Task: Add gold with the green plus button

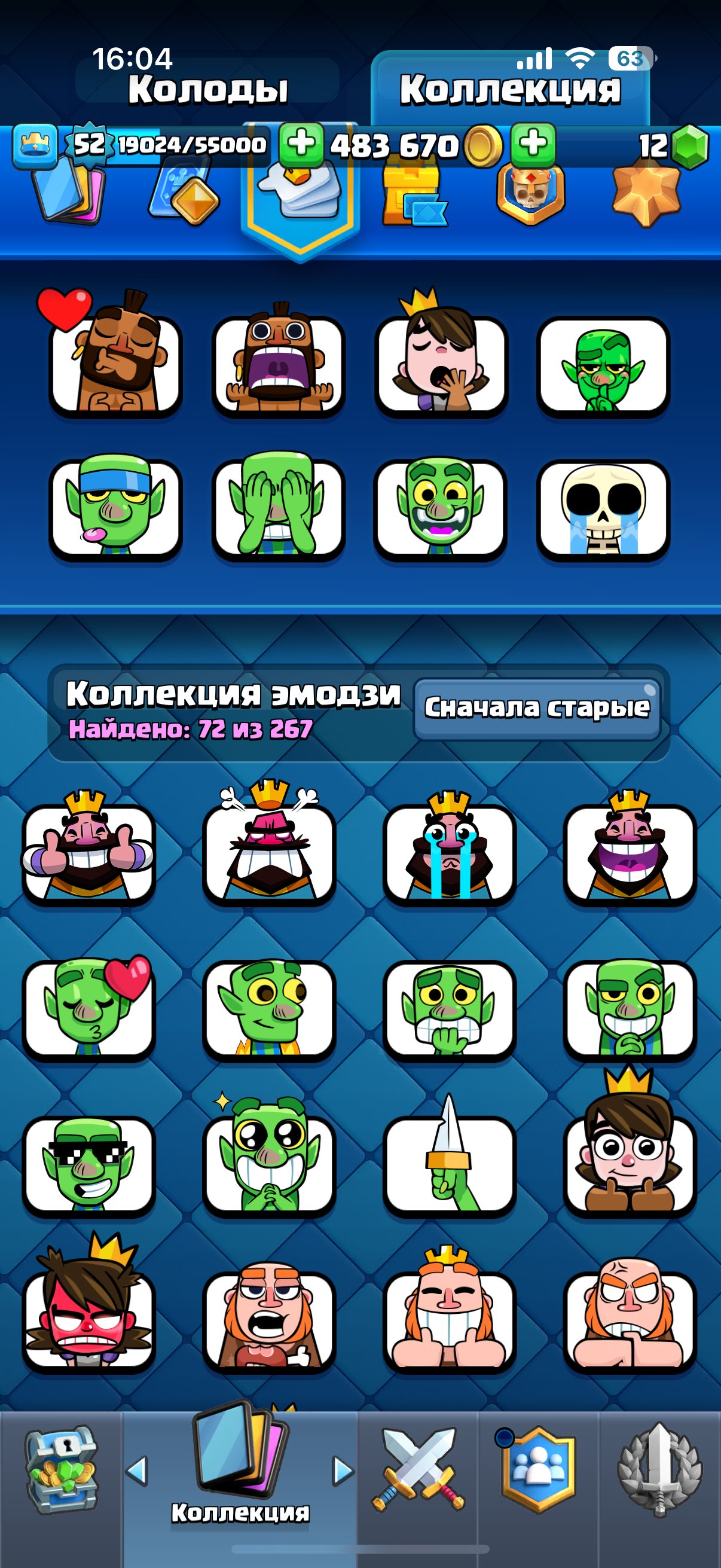Action: click(301, 145)
